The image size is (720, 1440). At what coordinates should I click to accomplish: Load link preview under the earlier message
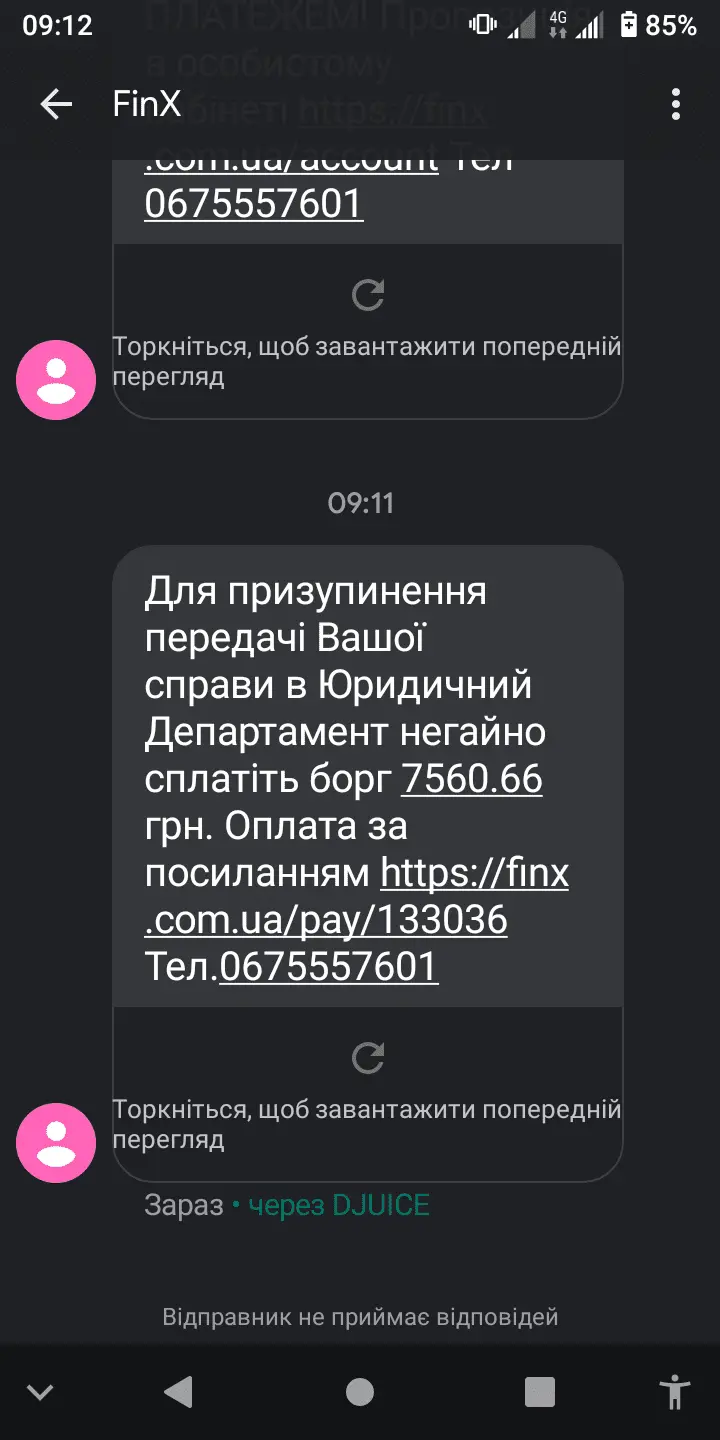pyautogui.click(x=368, y=332)
